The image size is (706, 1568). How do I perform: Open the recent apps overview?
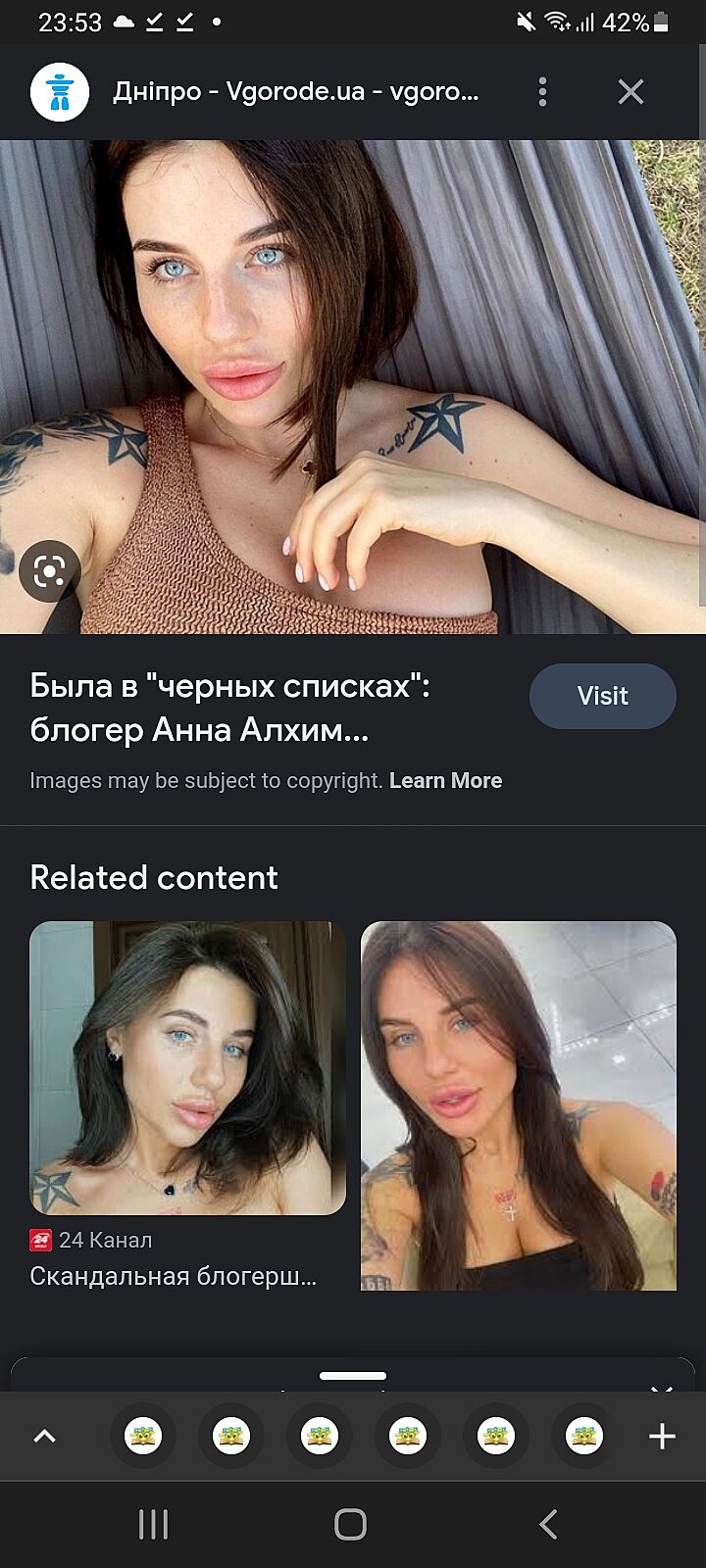click(x=154, y=1524)
